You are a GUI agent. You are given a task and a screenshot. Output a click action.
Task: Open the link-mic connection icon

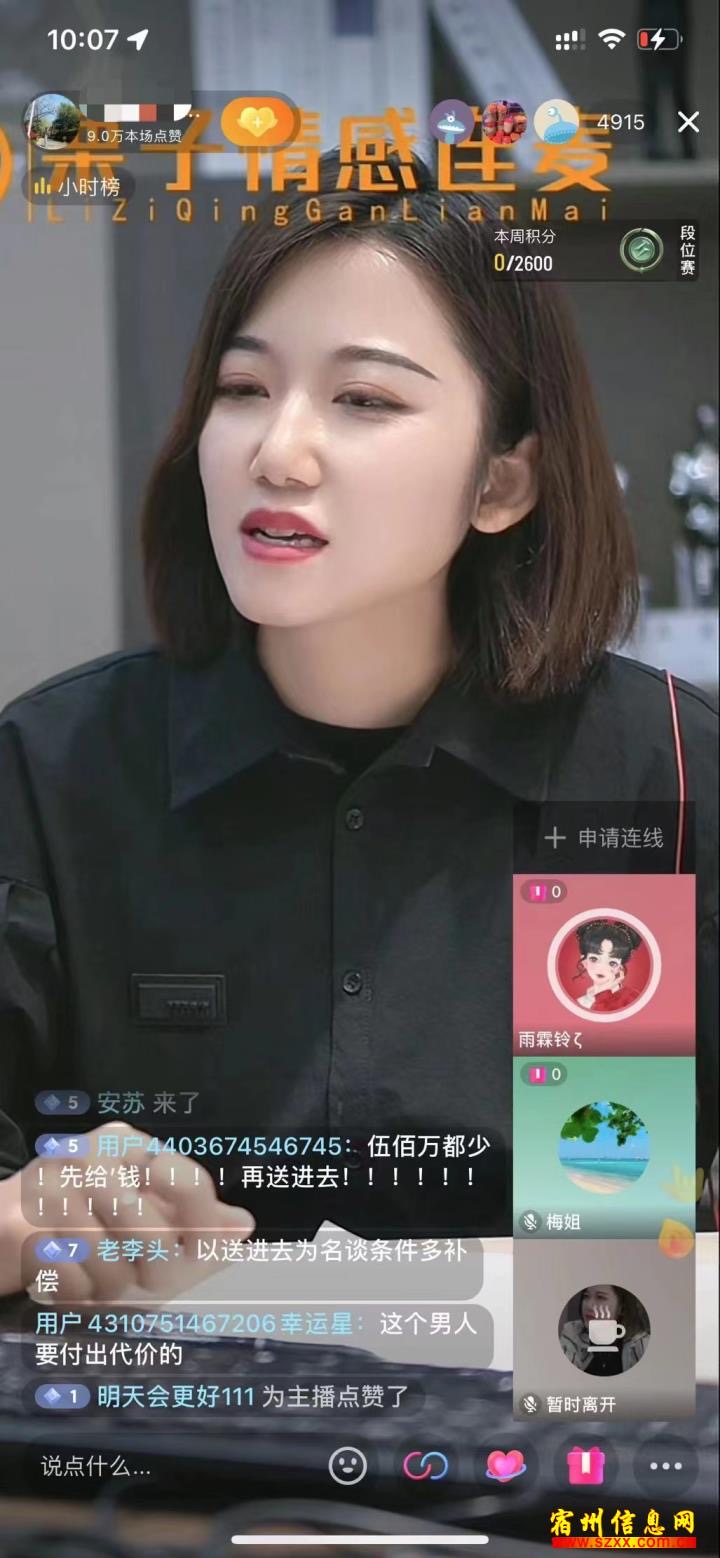(426, 1467)
